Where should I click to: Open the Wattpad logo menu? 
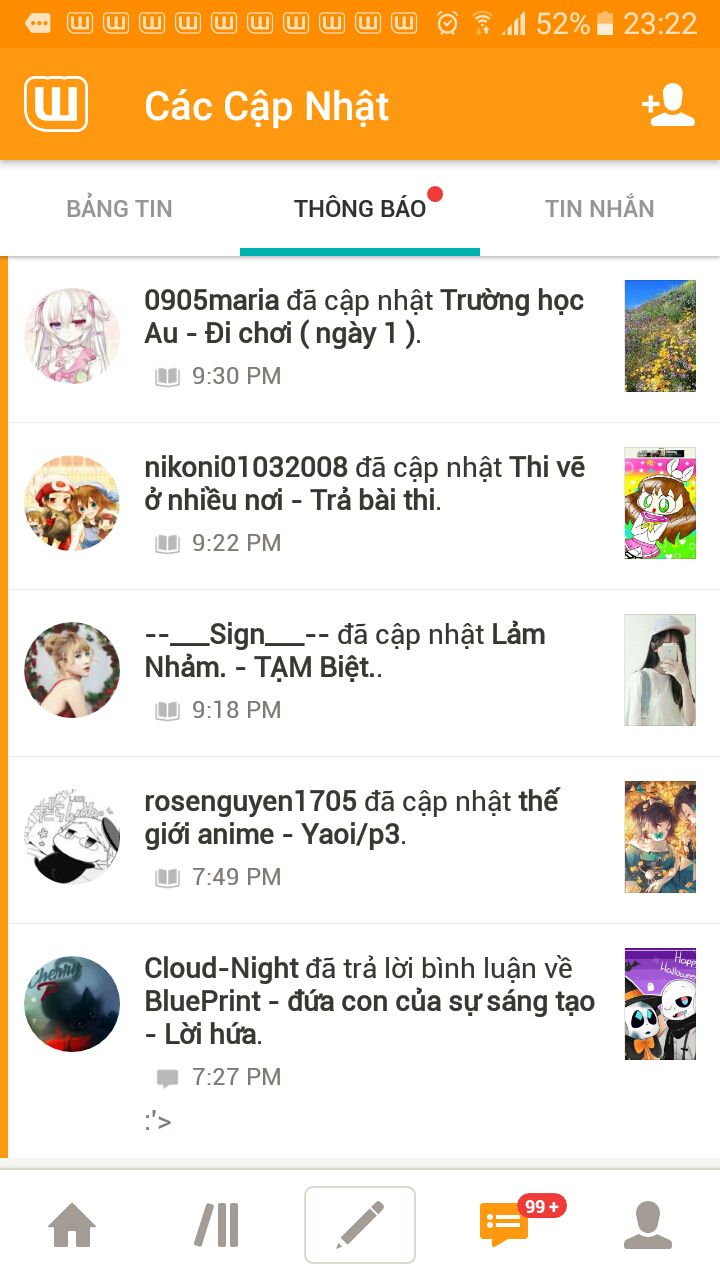pyautogui.click(x=56, y=105)
